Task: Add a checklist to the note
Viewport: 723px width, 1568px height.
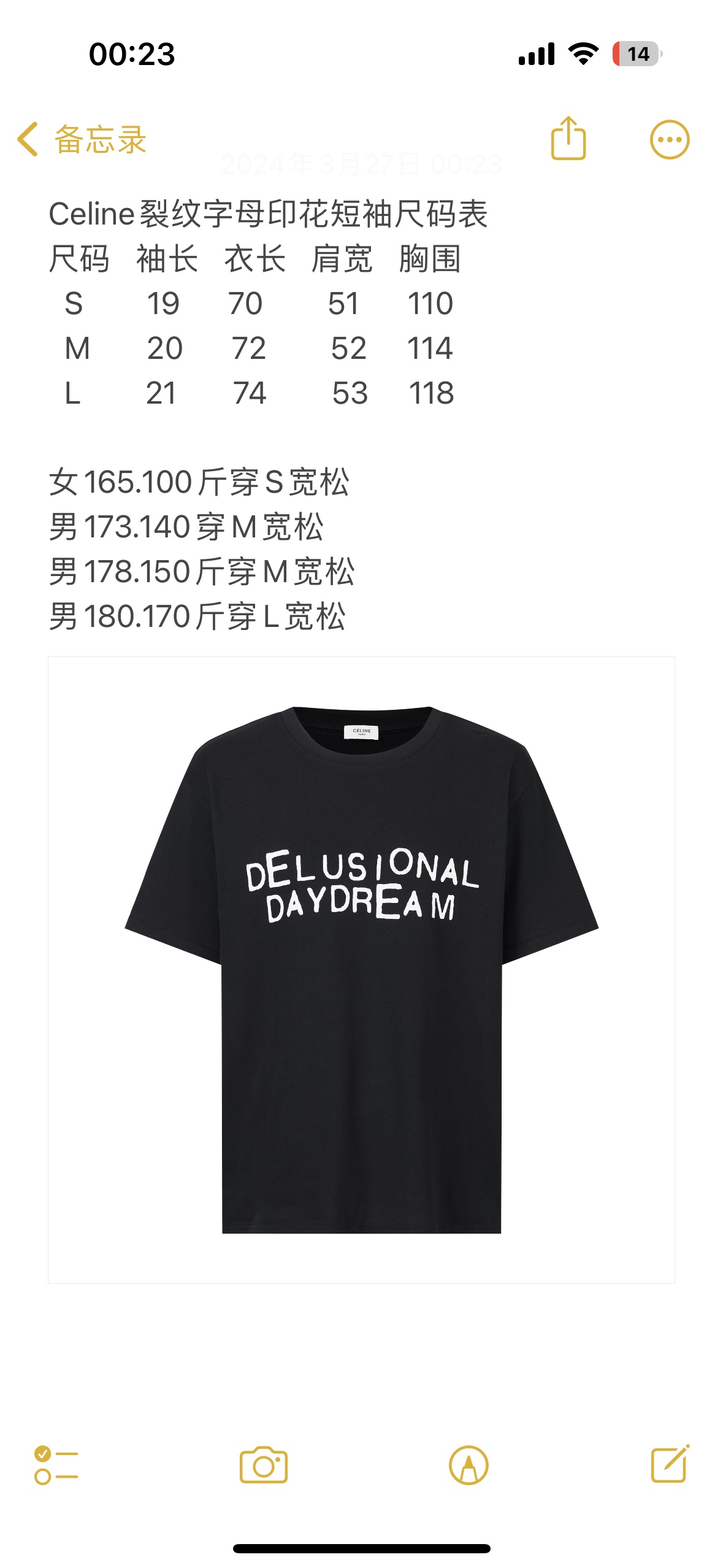Action: pyautogui.click(x=56, y=1466)
